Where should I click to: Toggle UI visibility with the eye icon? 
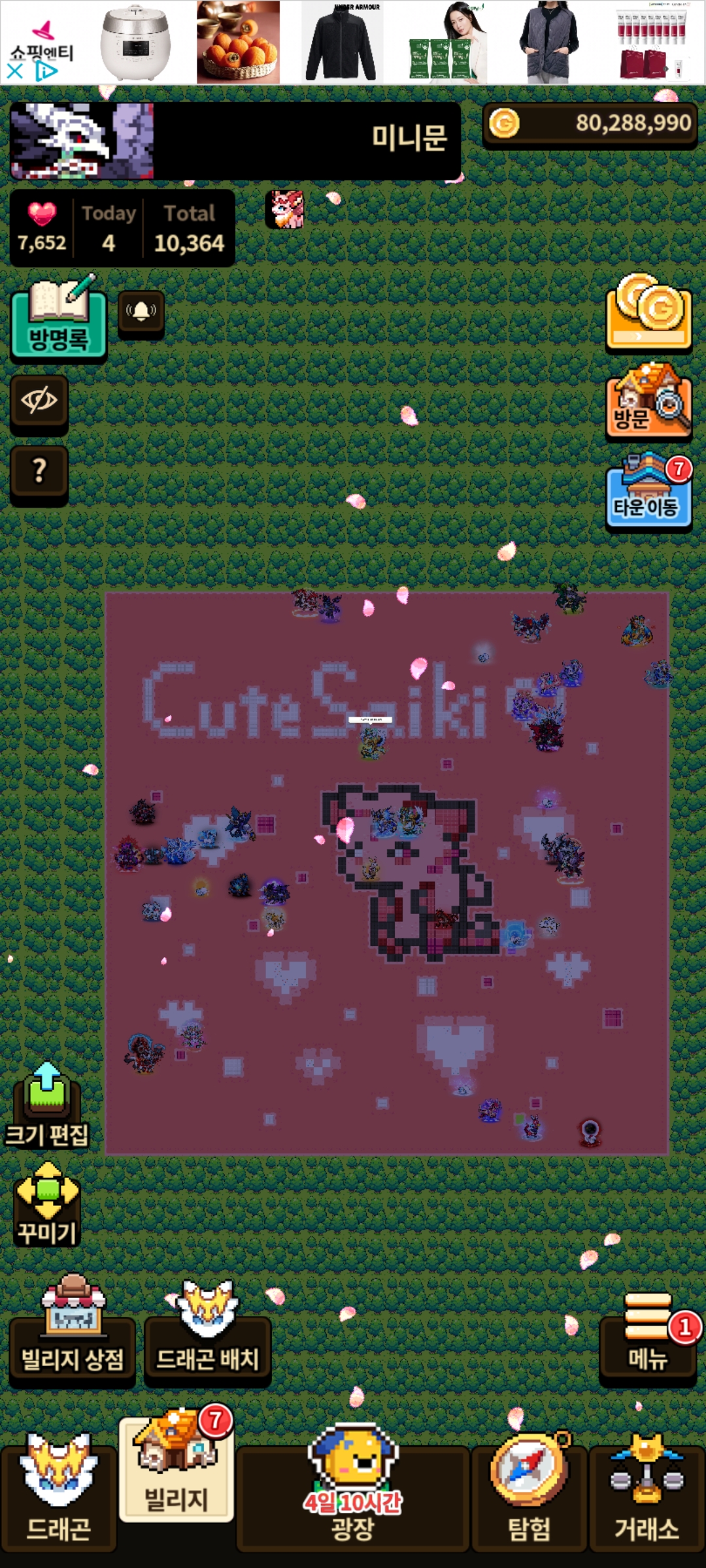[39, 400]
